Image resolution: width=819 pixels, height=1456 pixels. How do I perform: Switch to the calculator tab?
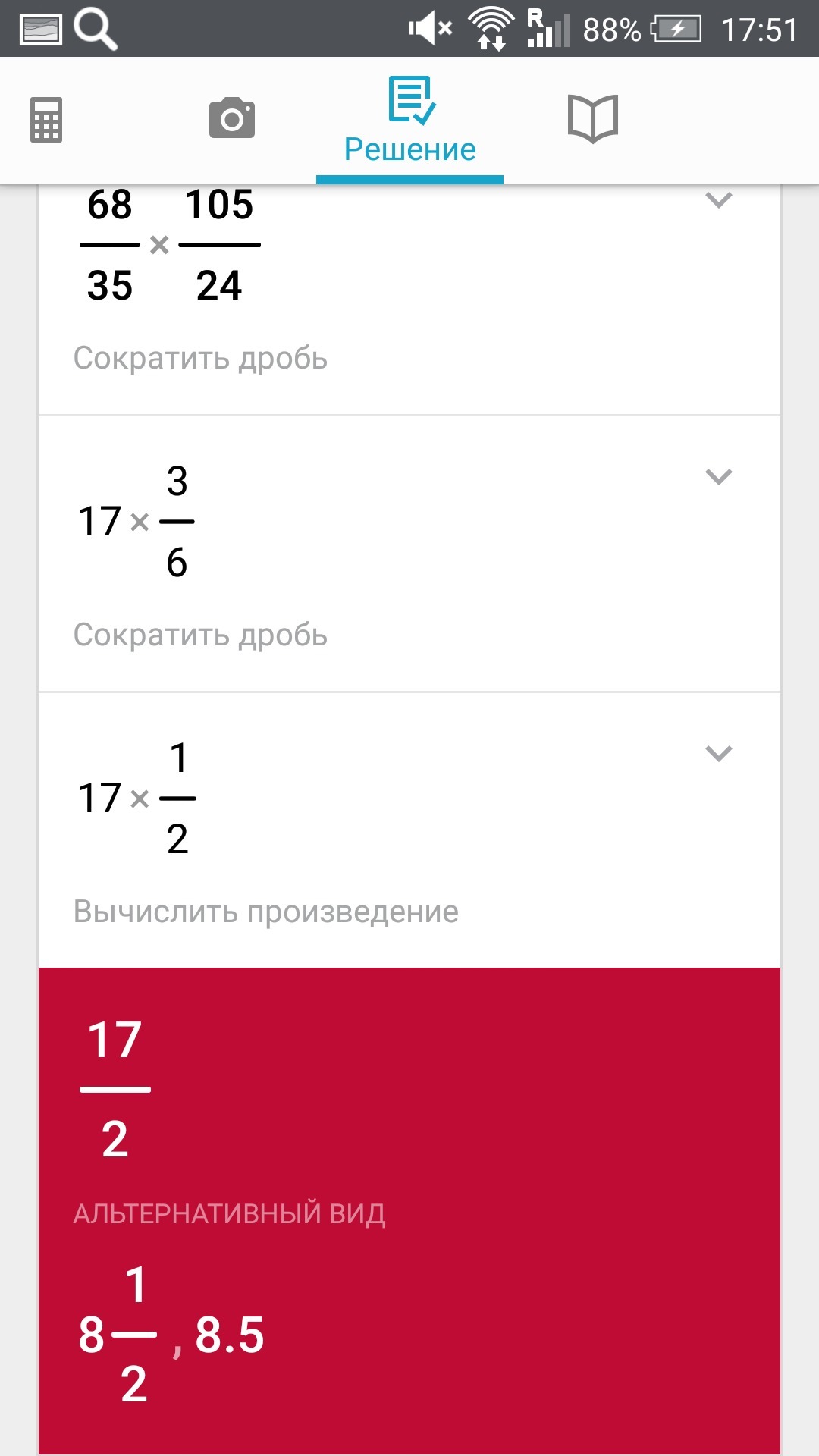click(x=46, y=120)
